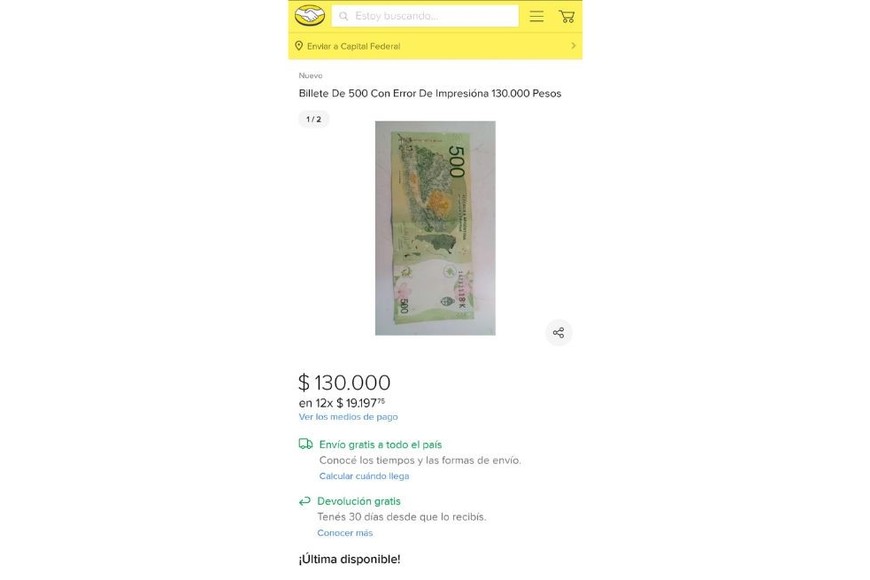Viewport: 870px width, 580px height.
Task: Open the hamburger menu
Action: coord(537,16)
